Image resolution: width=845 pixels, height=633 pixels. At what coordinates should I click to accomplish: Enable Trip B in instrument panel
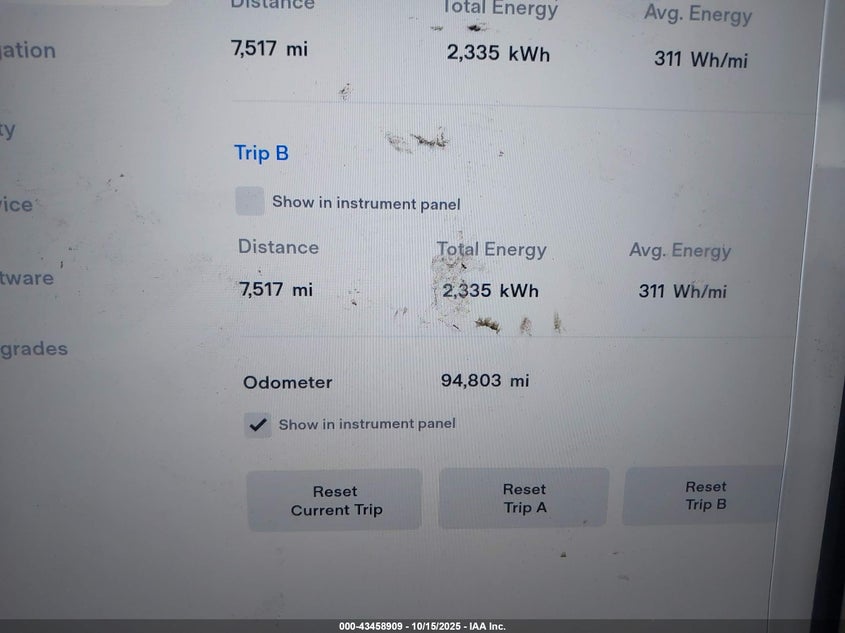point(250,202)
